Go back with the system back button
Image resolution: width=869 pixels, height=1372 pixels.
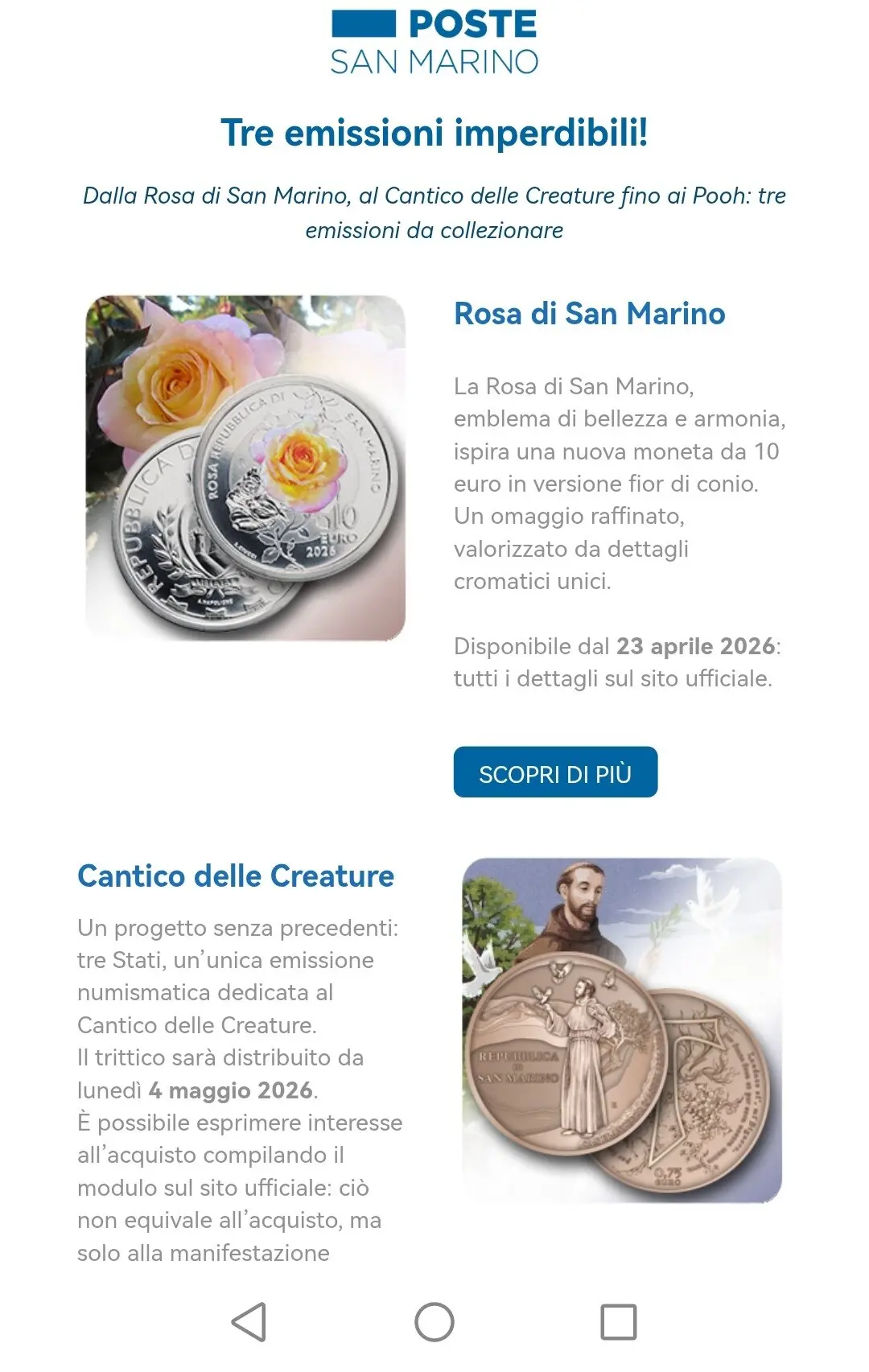point(249,1321)
